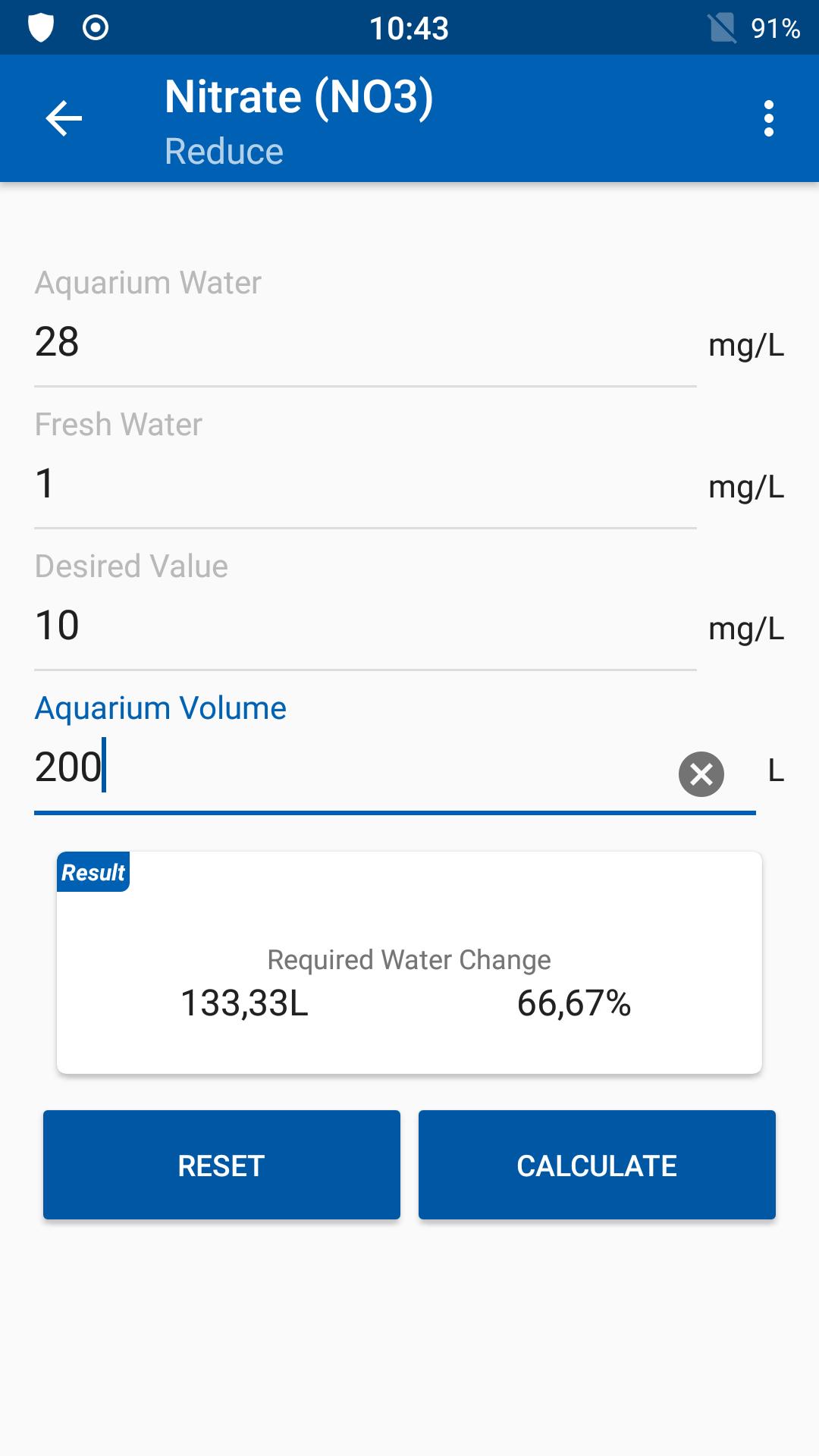Navigate back using the arrow icon
Screen dimensions: 819x1456
(64, 118)
